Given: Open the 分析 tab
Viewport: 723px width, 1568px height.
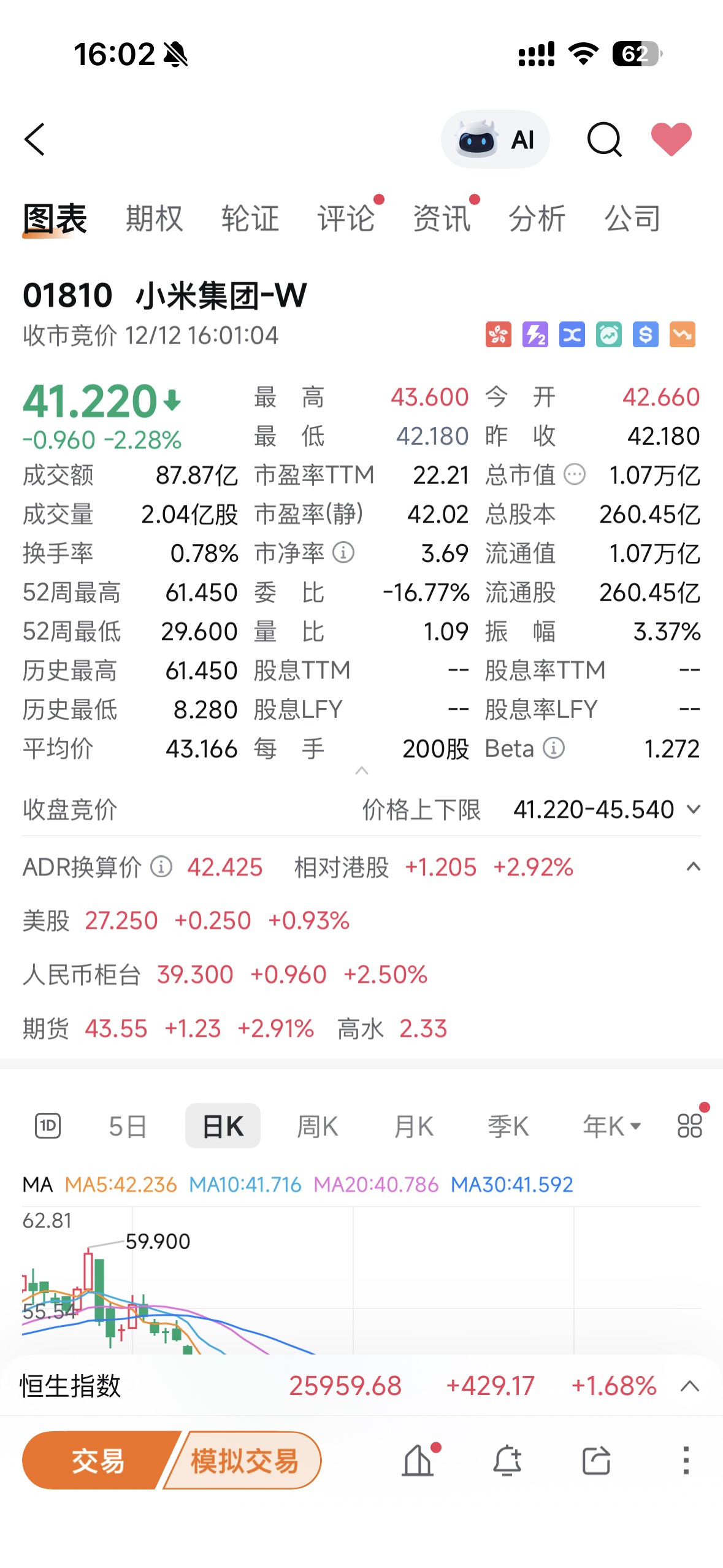Looking at the screenshot, I should click(x=537, y=219).
